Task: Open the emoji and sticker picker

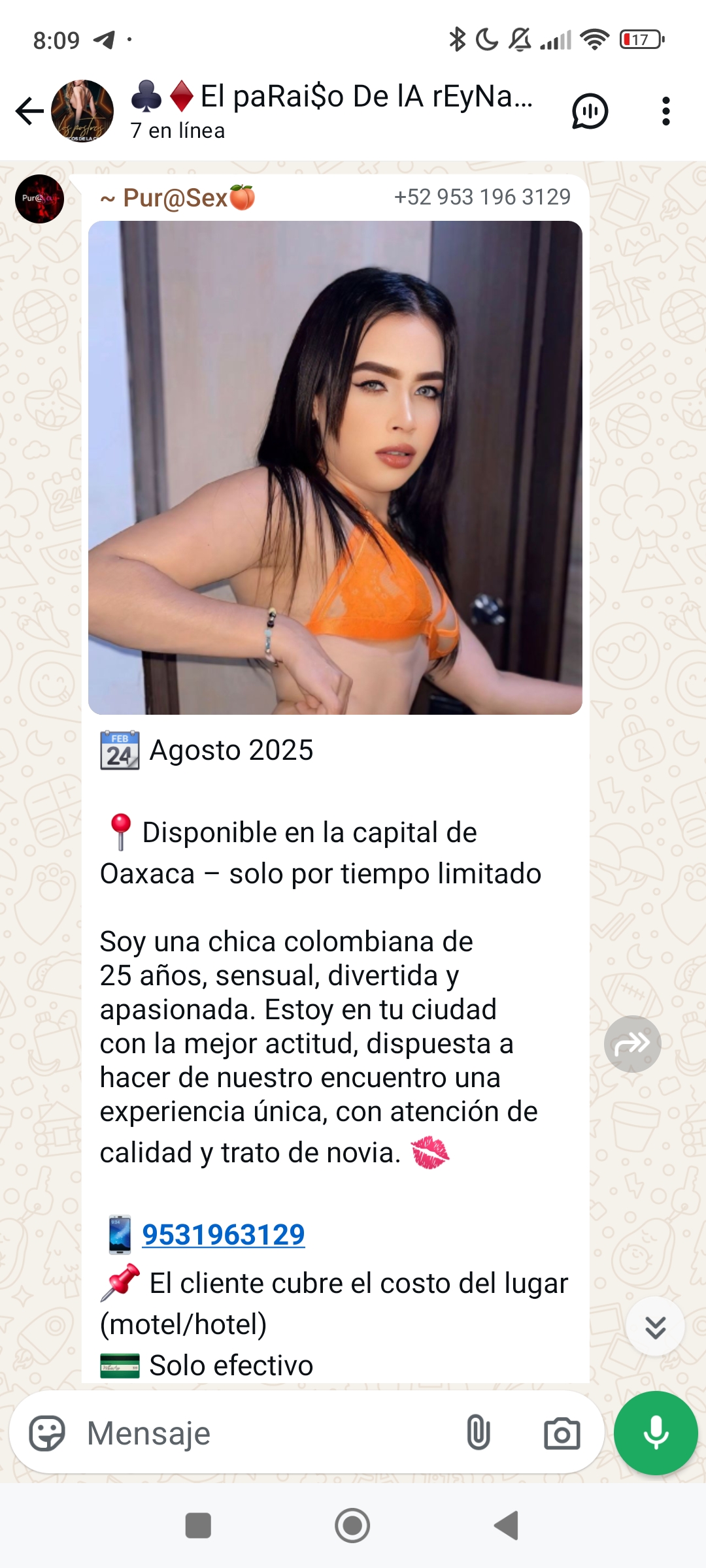Action: click(47, 1433)
